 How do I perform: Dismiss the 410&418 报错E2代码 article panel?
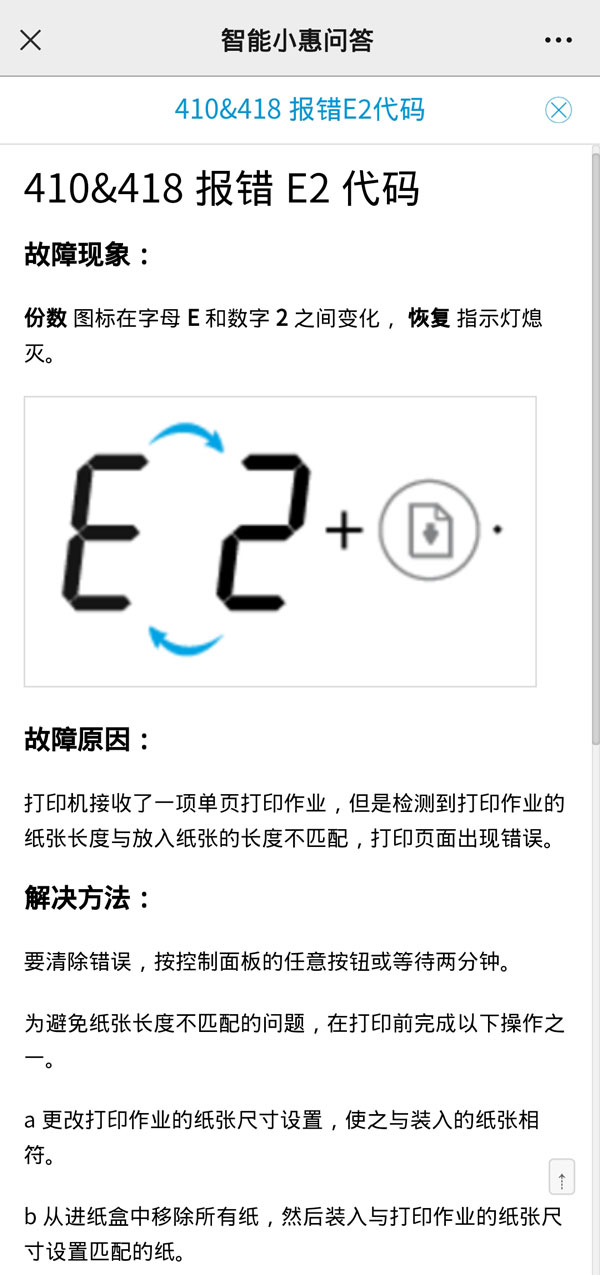[558, 110]
